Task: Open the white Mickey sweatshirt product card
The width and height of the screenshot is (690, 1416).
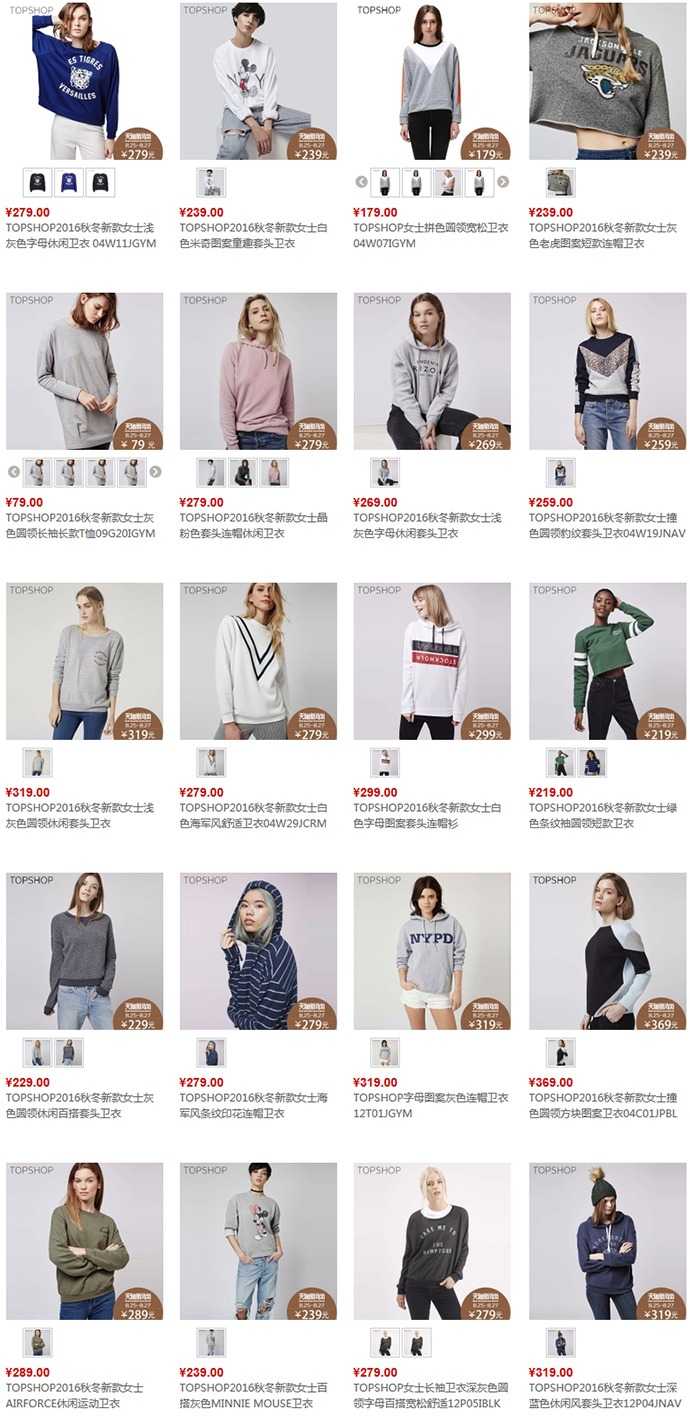Action: [258, 80]
